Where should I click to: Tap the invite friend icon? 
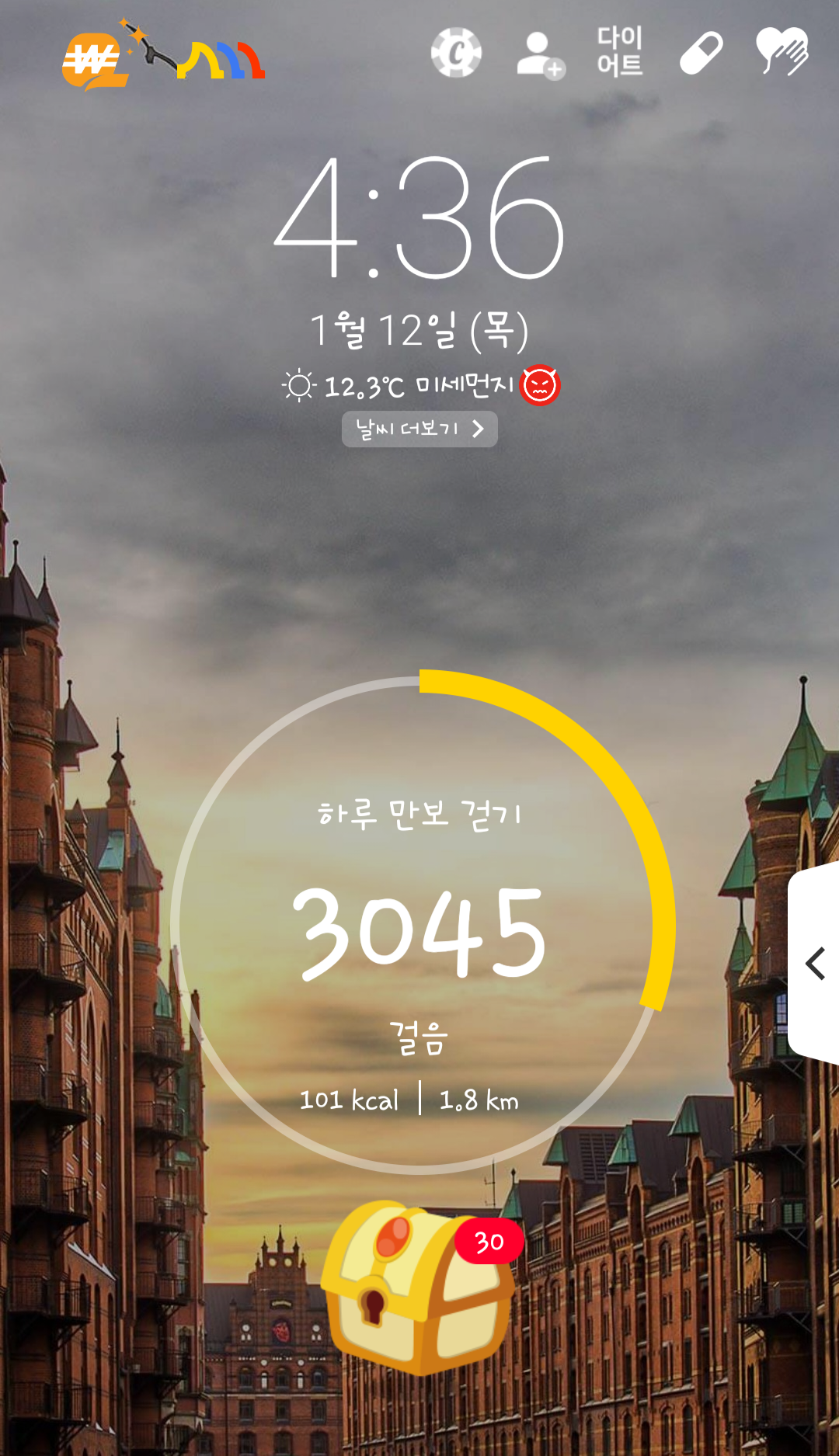pyautogui.click(x=540, y=54)
